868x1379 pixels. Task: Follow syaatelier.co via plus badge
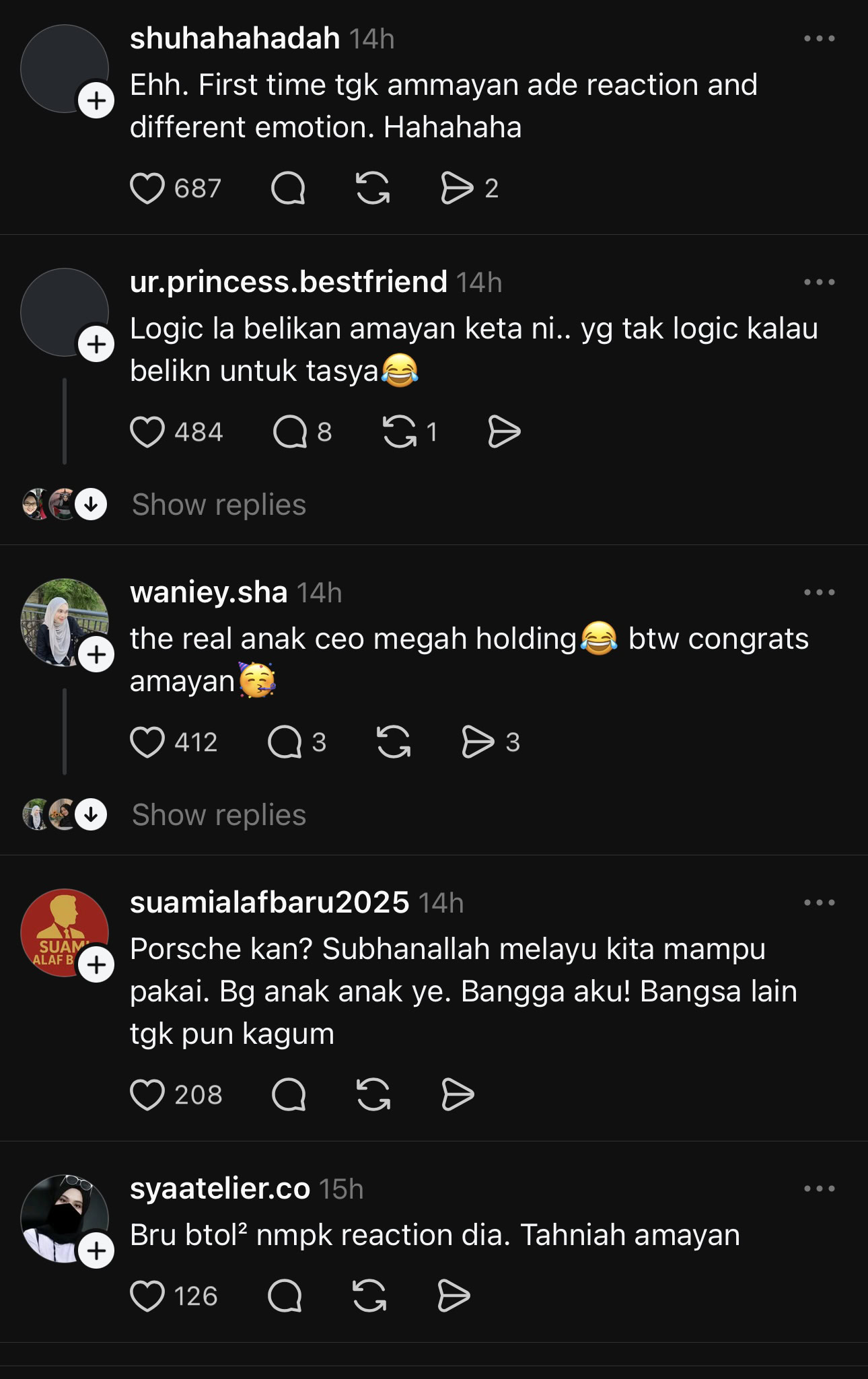point(96,1251)
